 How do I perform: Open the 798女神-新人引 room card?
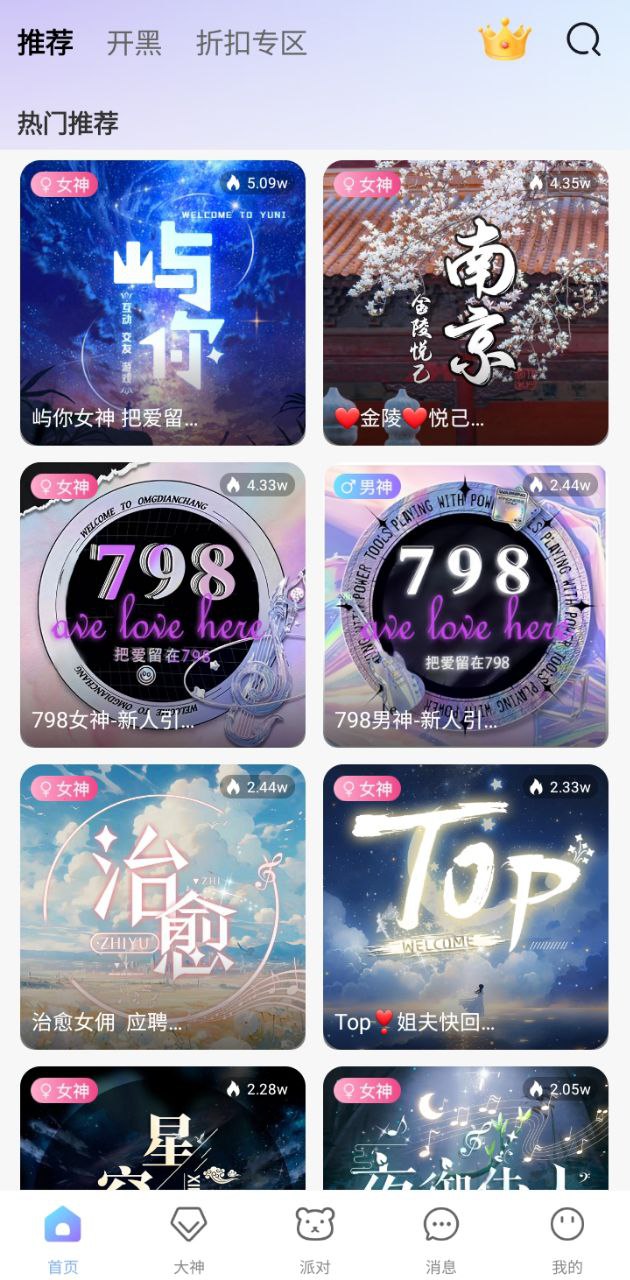pos(163,604)
